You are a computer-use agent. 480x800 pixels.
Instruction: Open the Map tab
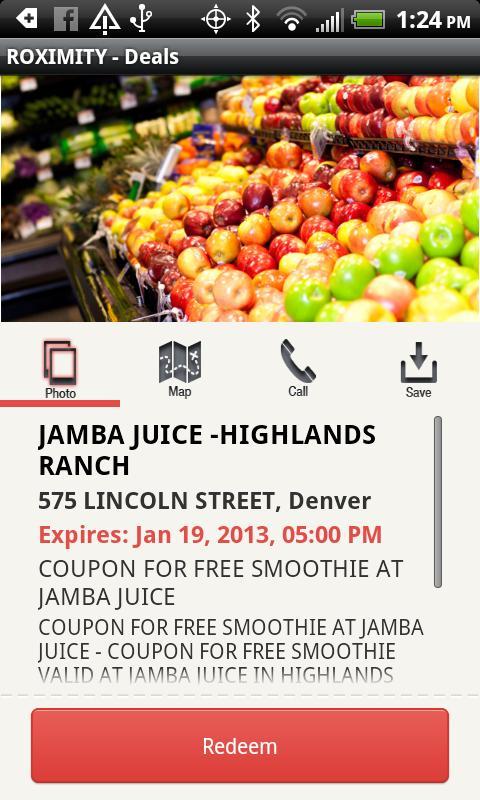[x=180, y=369]
